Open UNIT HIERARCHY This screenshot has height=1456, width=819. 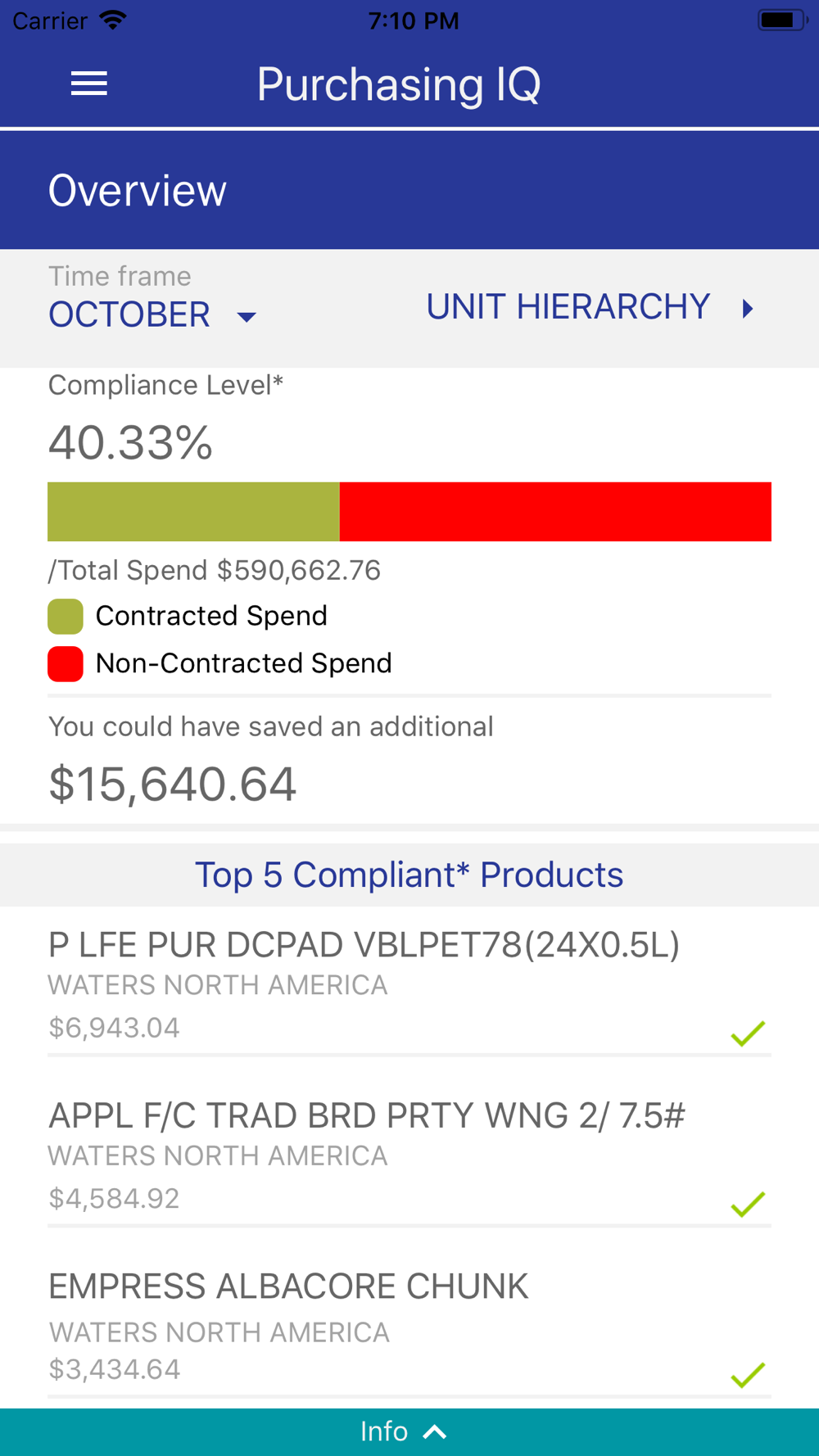click(590, 308)
